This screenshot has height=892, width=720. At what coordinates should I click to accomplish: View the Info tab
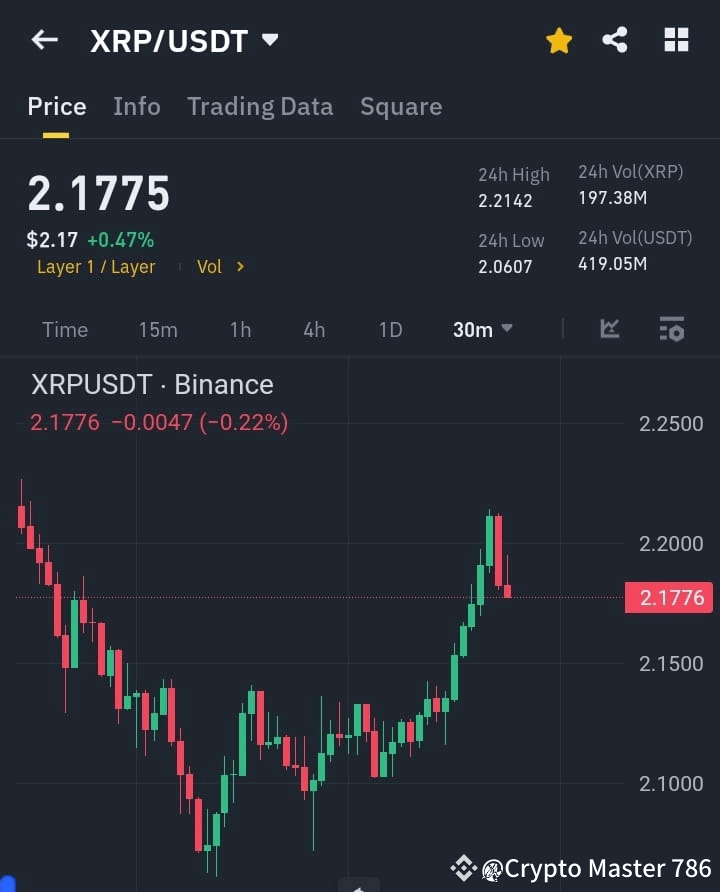click(x=137, y=106)
